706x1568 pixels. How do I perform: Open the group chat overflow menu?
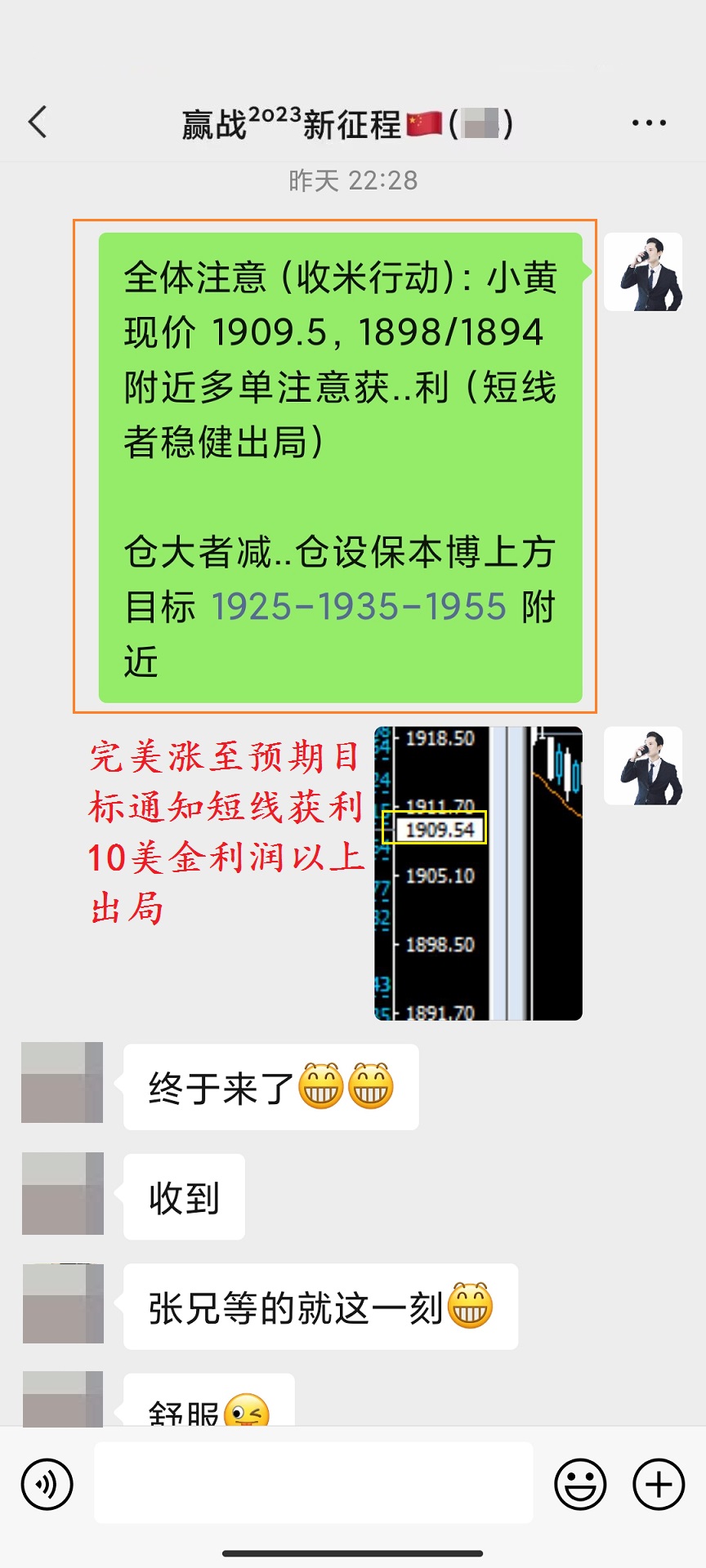click(649, 123)
